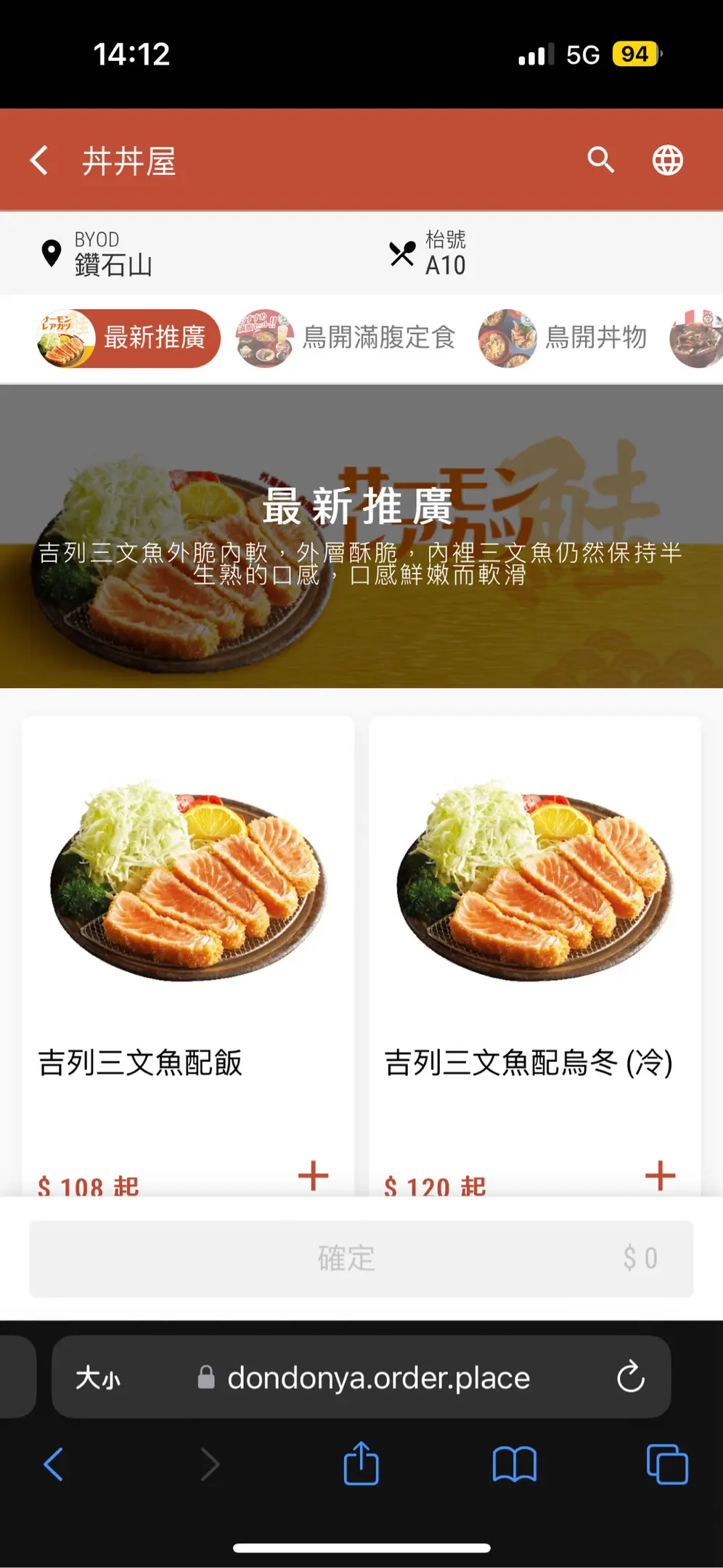
Task: Go back from 丼丼屋 menu
Action: [40, 160]
